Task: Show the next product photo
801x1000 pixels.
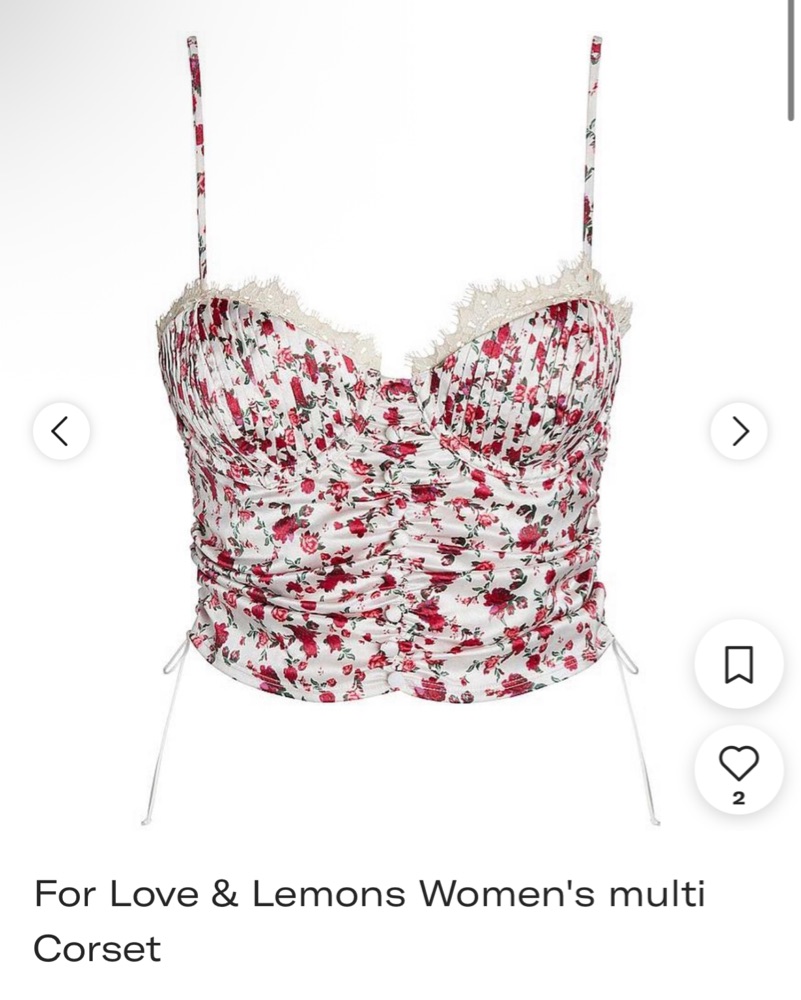Action: click(739, 431)
